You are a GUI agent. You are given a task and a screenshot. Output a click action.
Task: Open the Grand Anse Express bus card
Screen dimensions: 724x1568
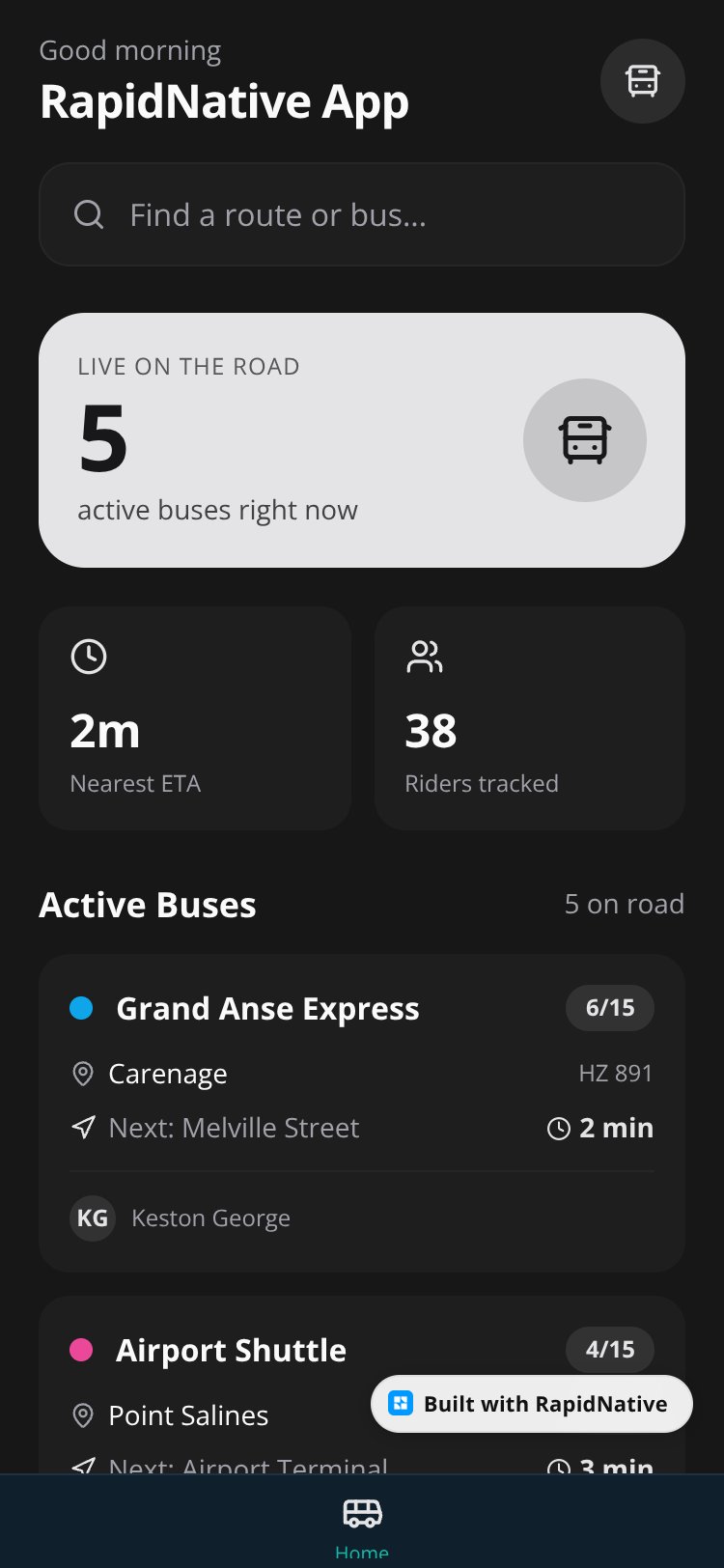click(362, 1113)
